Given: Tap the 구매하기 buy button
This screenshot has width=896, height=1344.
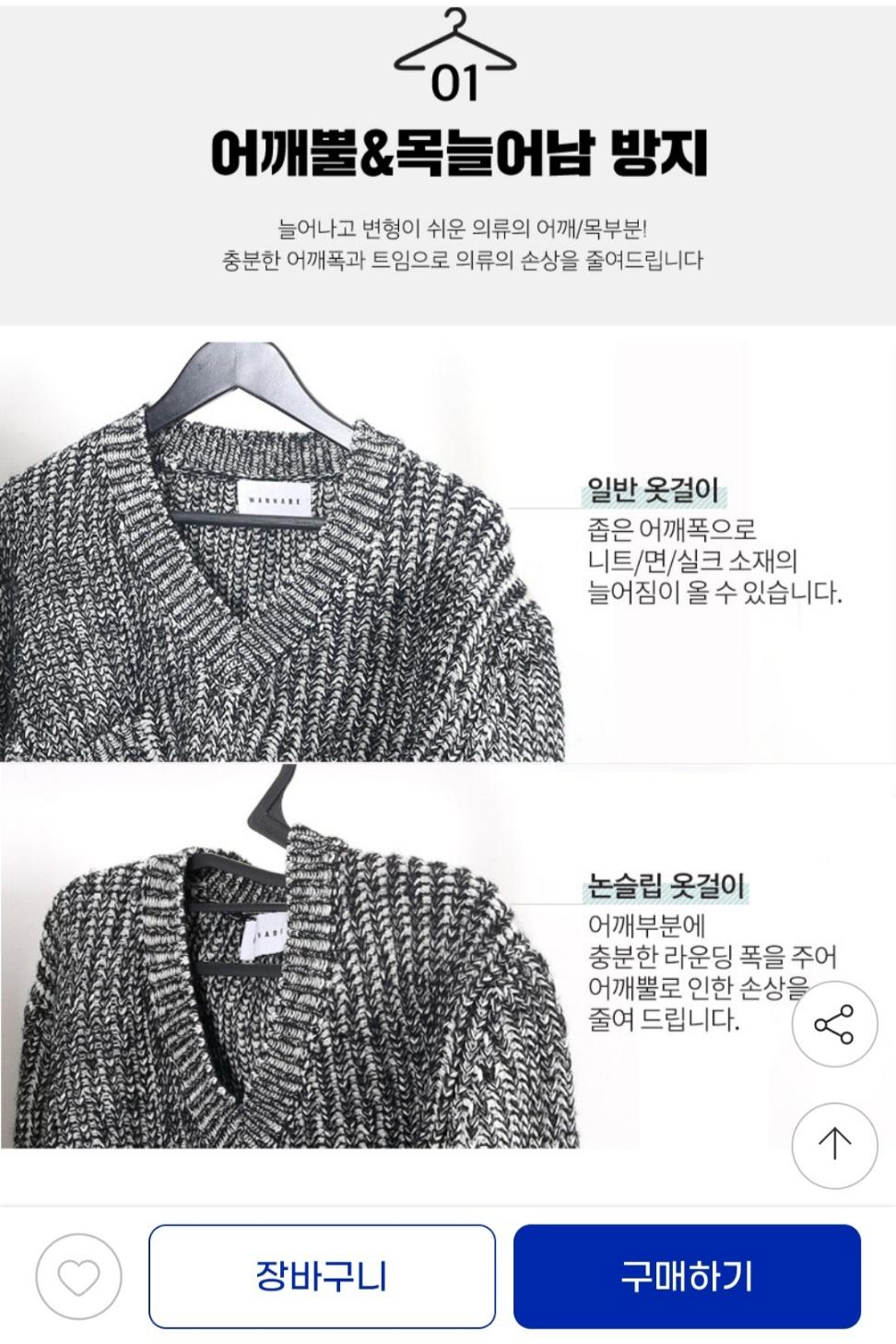Looking at the screenshot, I should pyautogui.click(x=687, y=1276).
